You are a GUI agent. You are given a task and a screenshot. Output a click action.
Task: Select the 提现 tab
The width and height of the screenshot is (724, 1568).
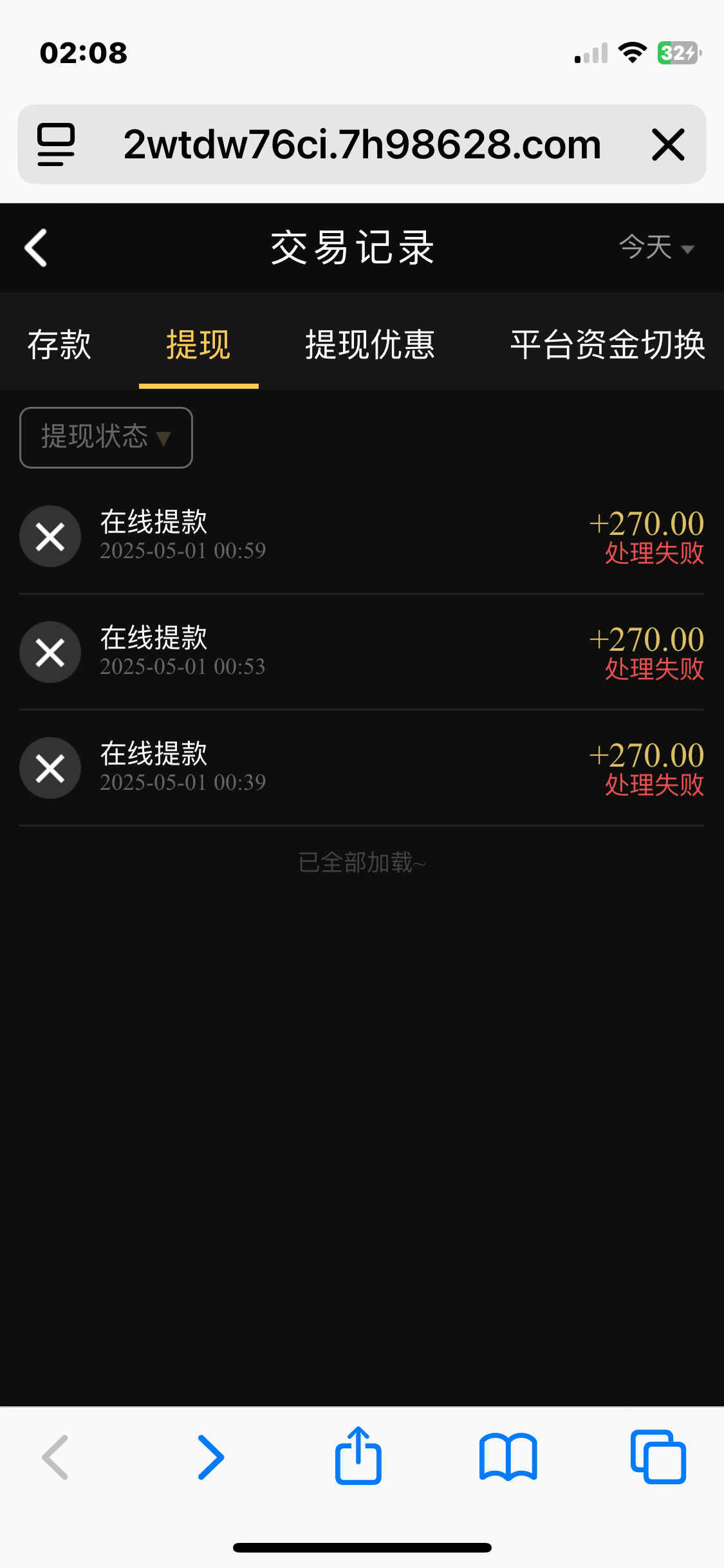point(198,344)
